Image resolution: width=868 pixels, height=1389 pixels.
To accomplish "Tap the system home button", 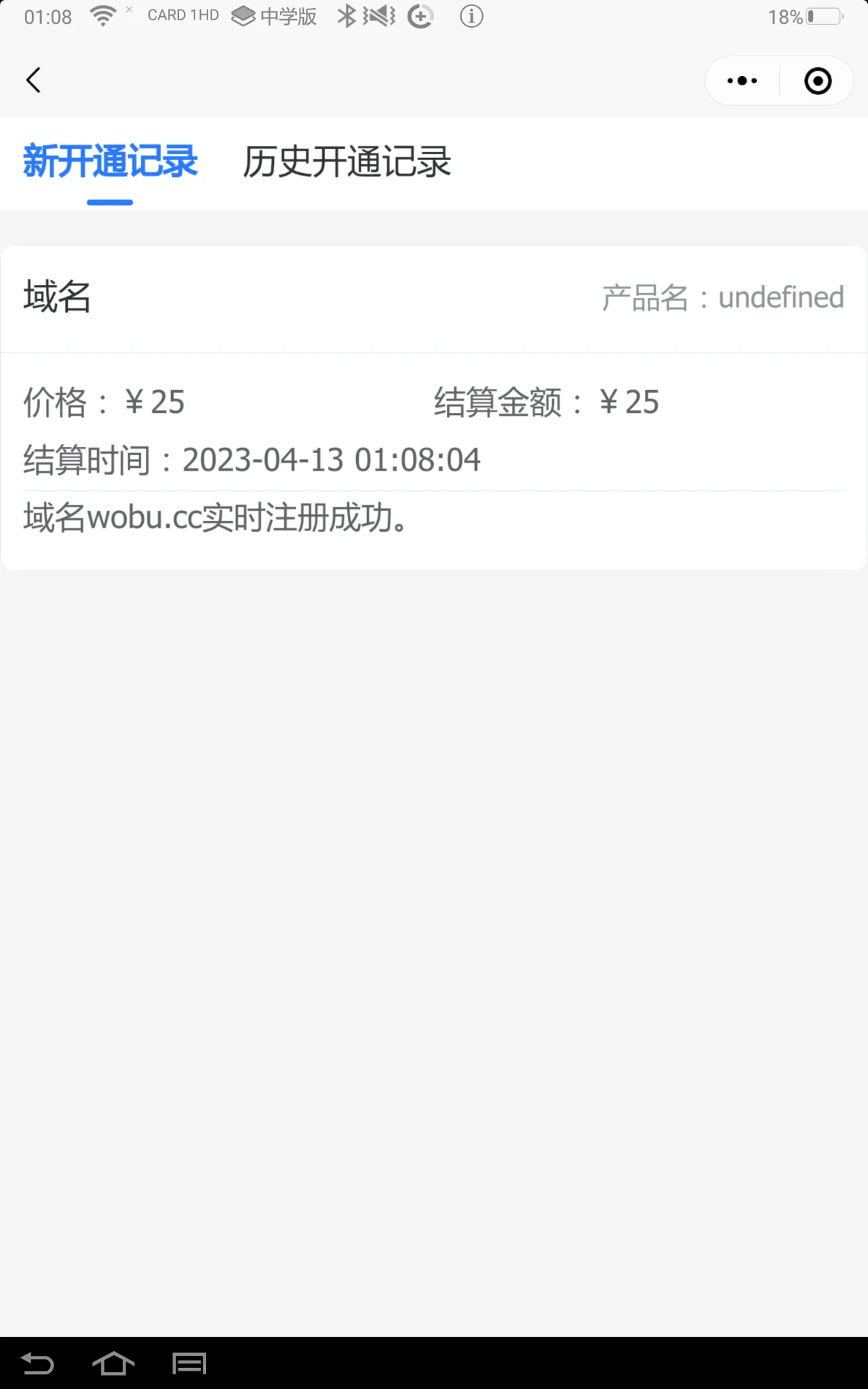I will tap(113, 1363).
